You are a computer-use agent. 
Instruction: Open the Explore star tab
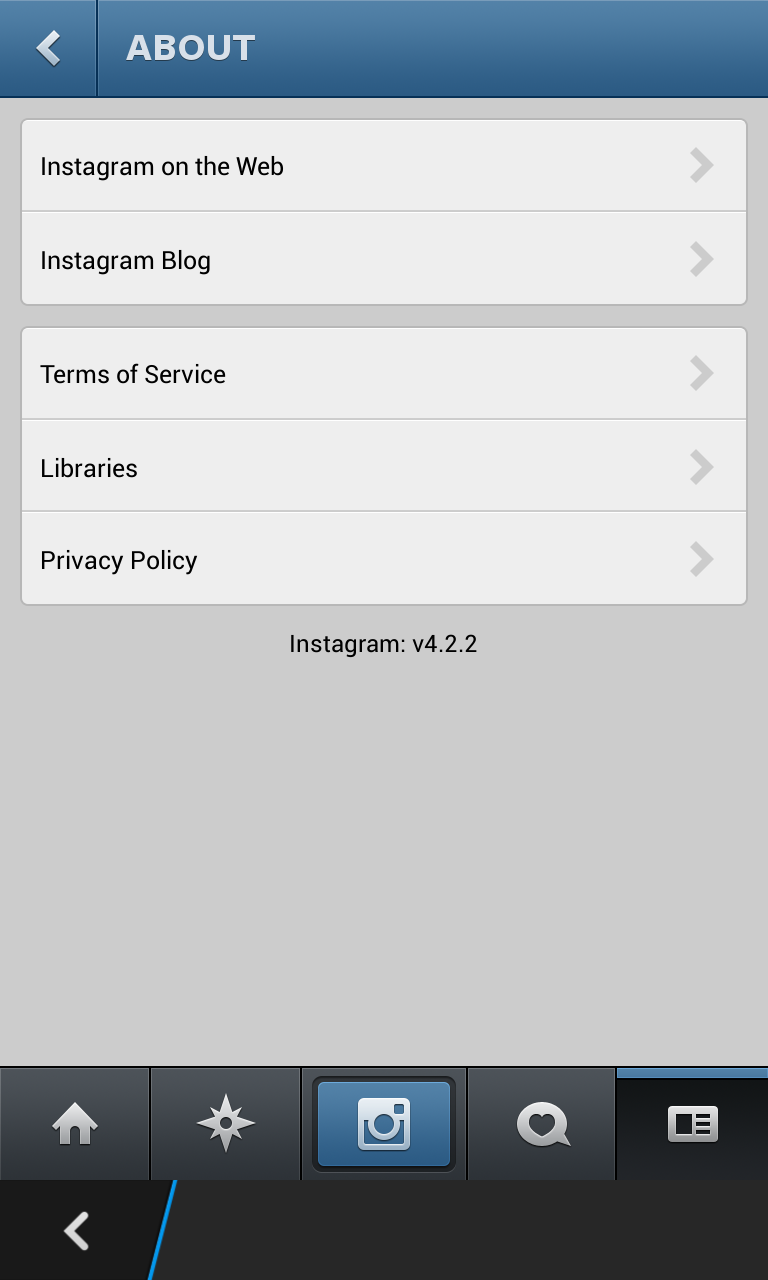point(225,1124)
